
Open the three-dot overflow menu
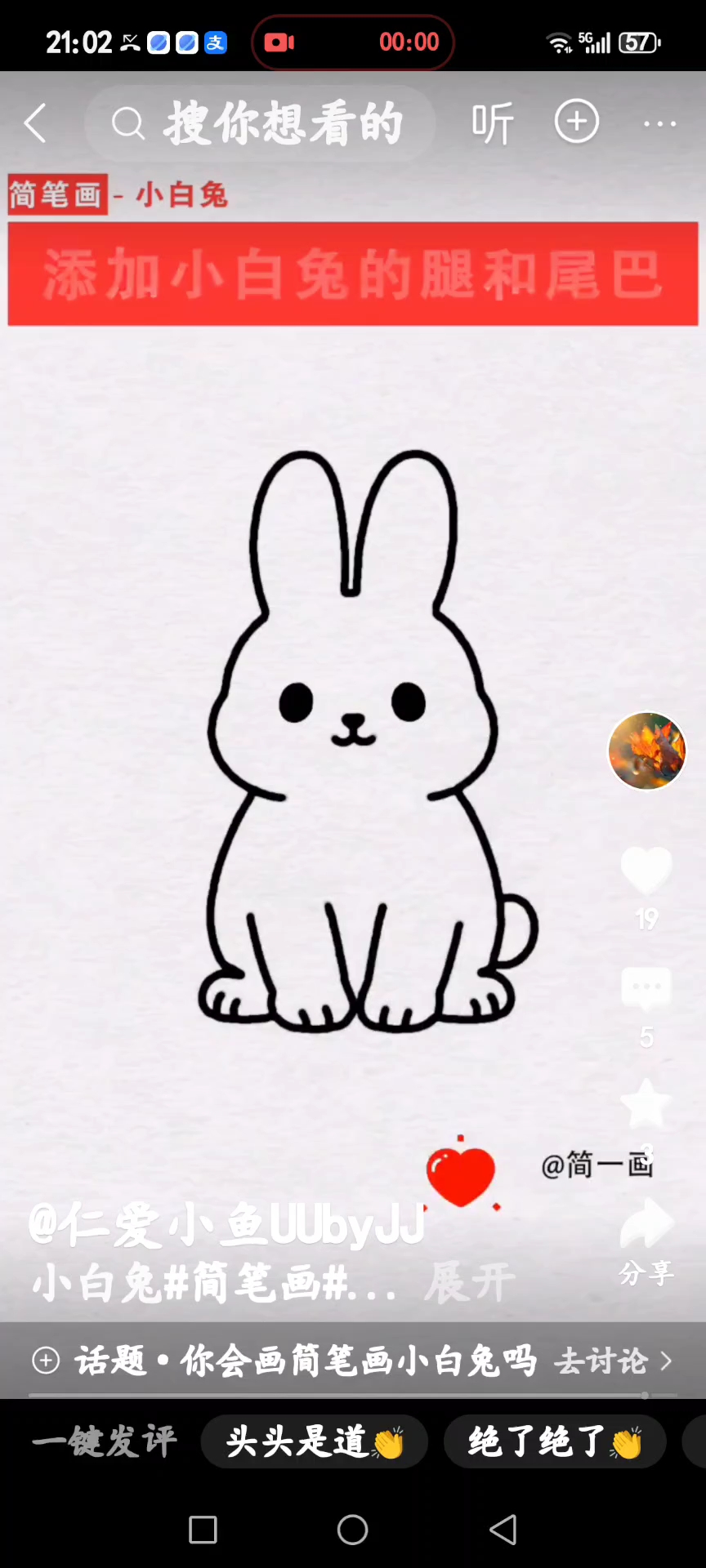click(x=659, y=124)
